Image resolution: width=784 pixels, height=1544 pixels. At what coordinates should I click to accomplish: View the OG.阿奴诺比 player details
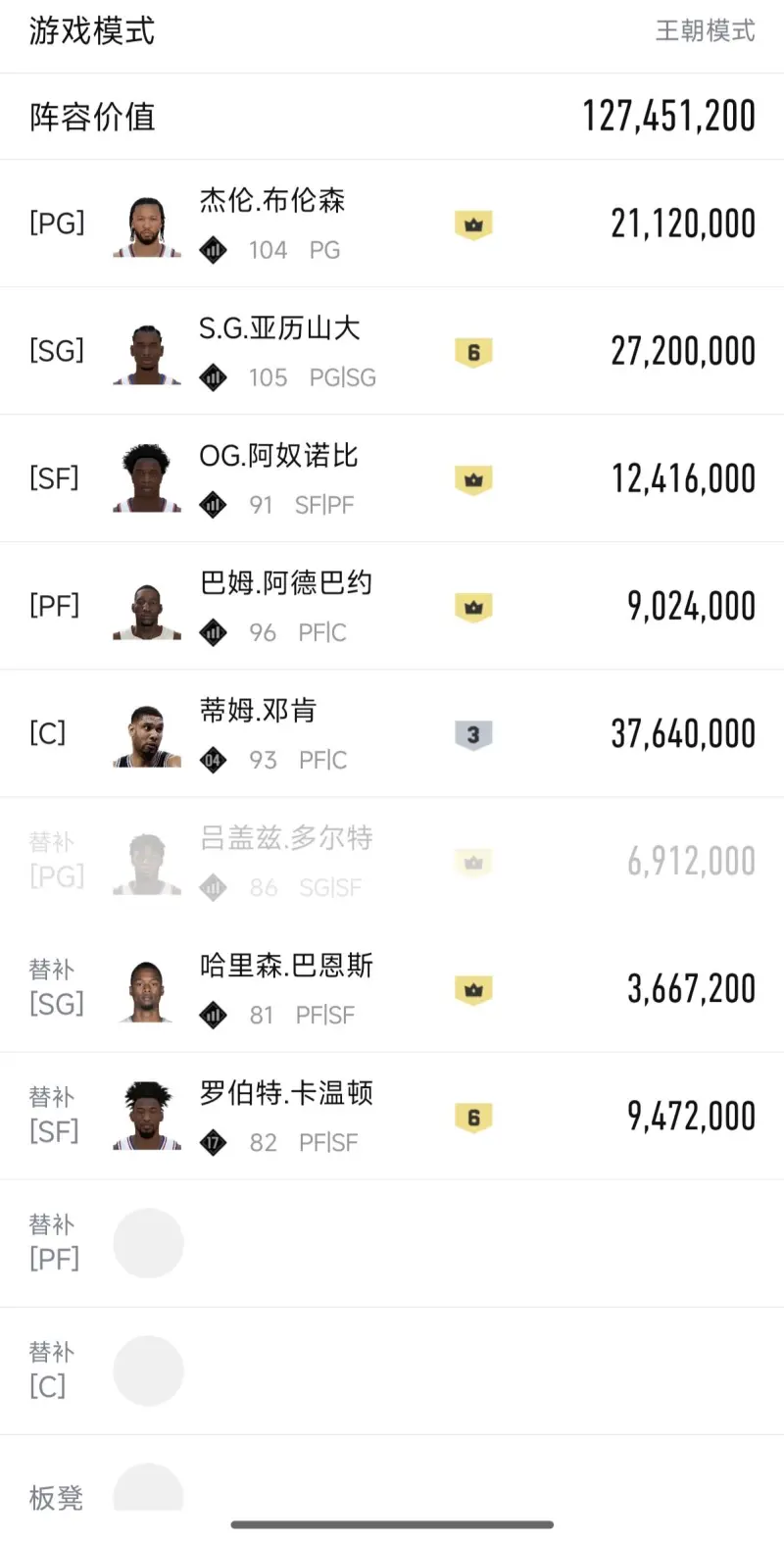click(x=392, y=478)
